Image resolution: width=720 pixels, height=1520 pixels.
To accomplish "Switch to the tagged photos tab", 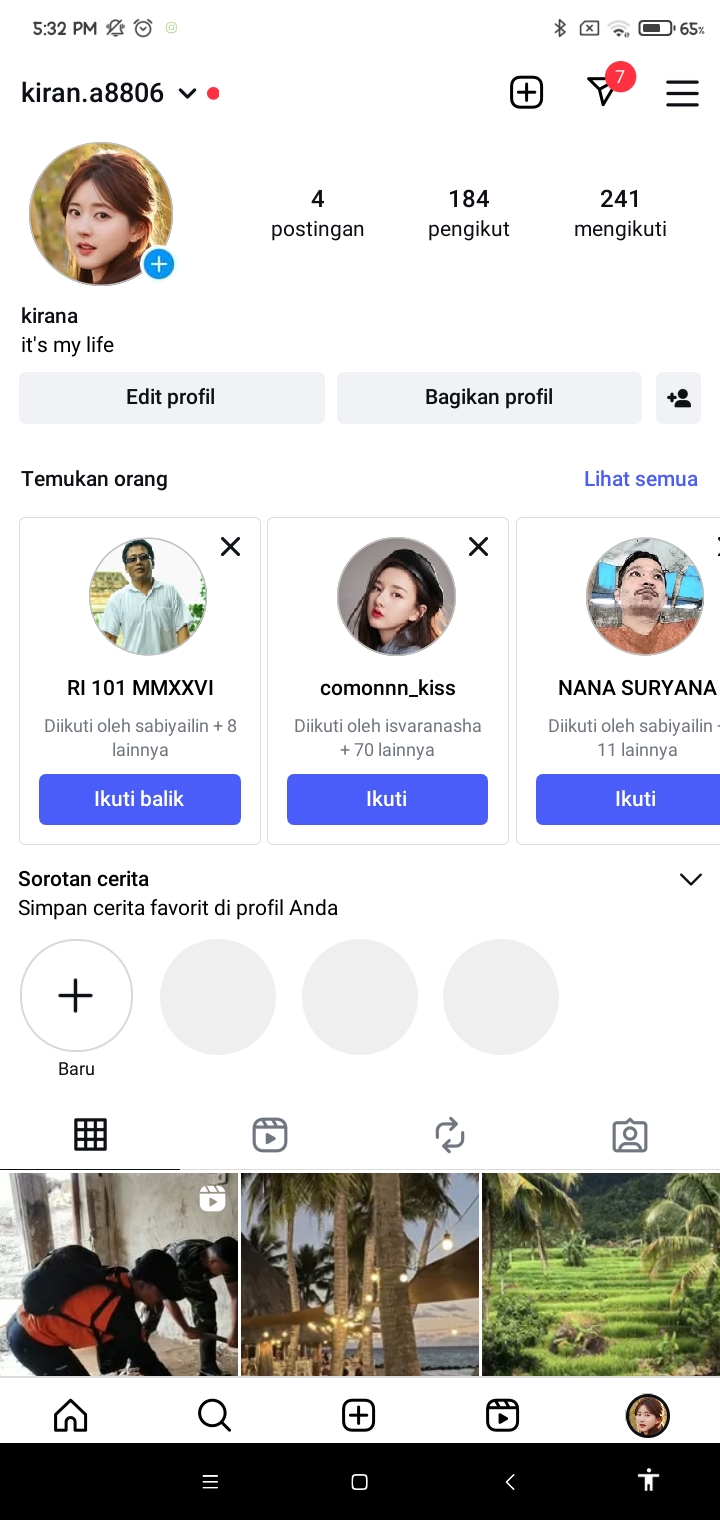I will pos(630,1135).
